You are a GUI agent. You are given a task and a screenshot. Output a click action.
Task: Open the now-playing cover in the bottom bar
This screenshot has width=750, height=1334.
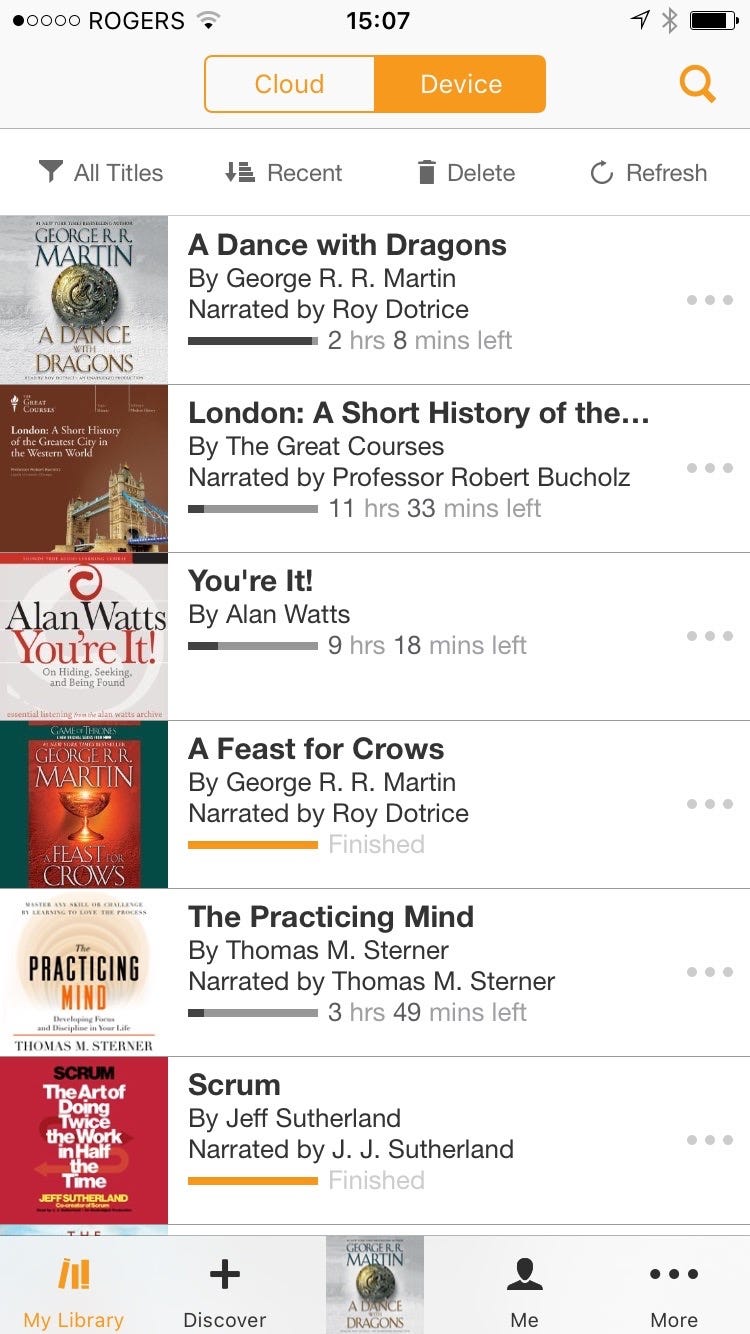point(375,1285)
